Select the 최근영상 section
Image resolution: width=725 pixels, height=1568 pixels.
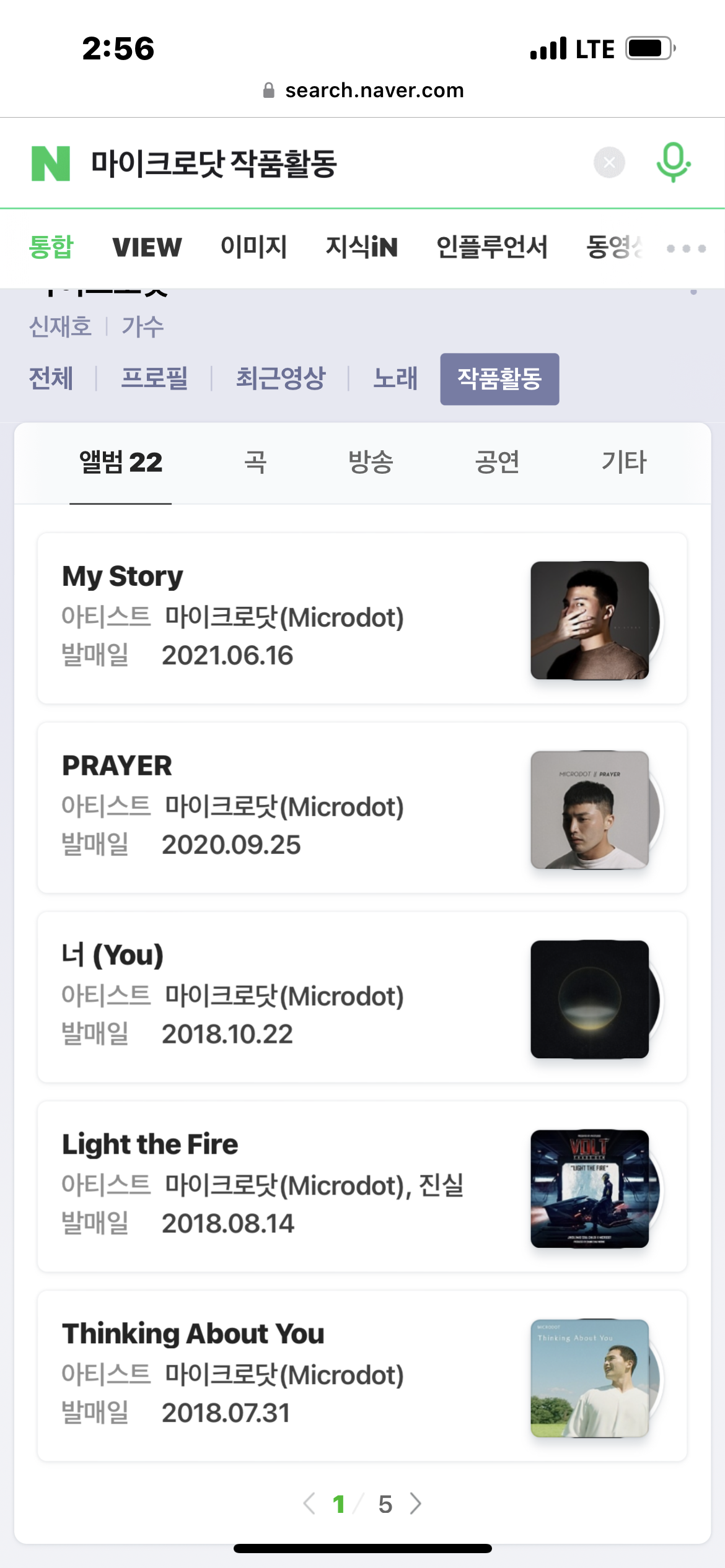click(280, 378)
